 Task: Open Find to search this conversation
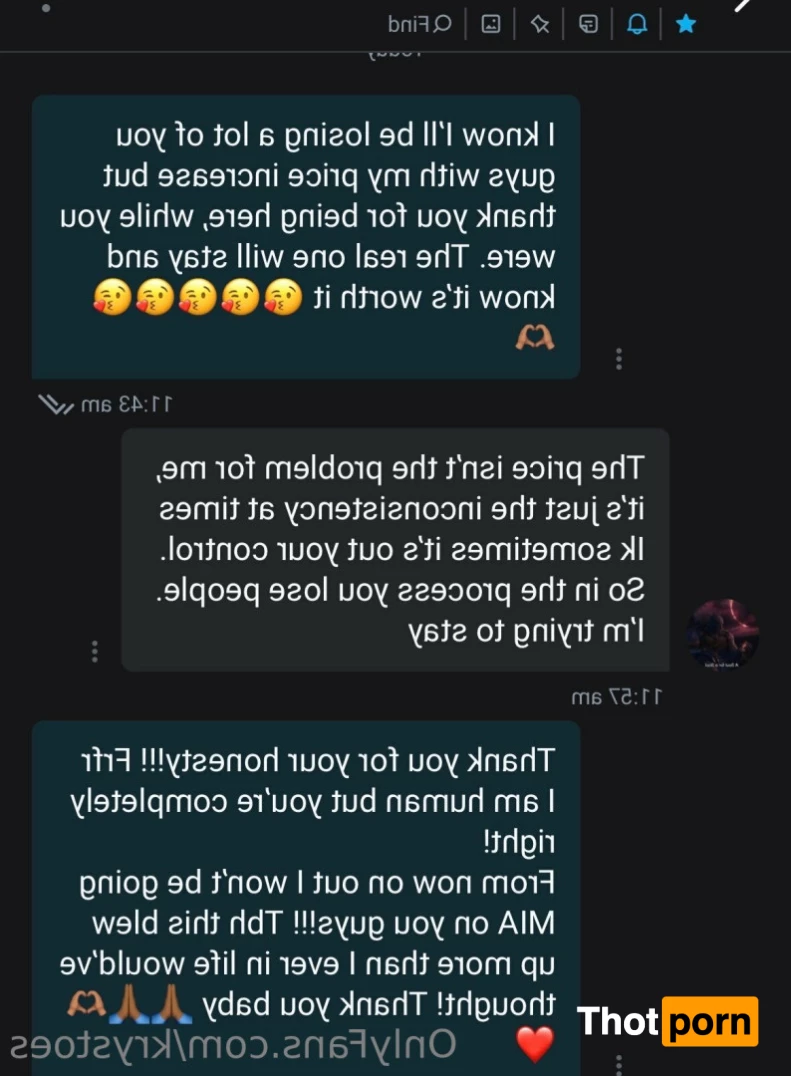pos(420,24)
